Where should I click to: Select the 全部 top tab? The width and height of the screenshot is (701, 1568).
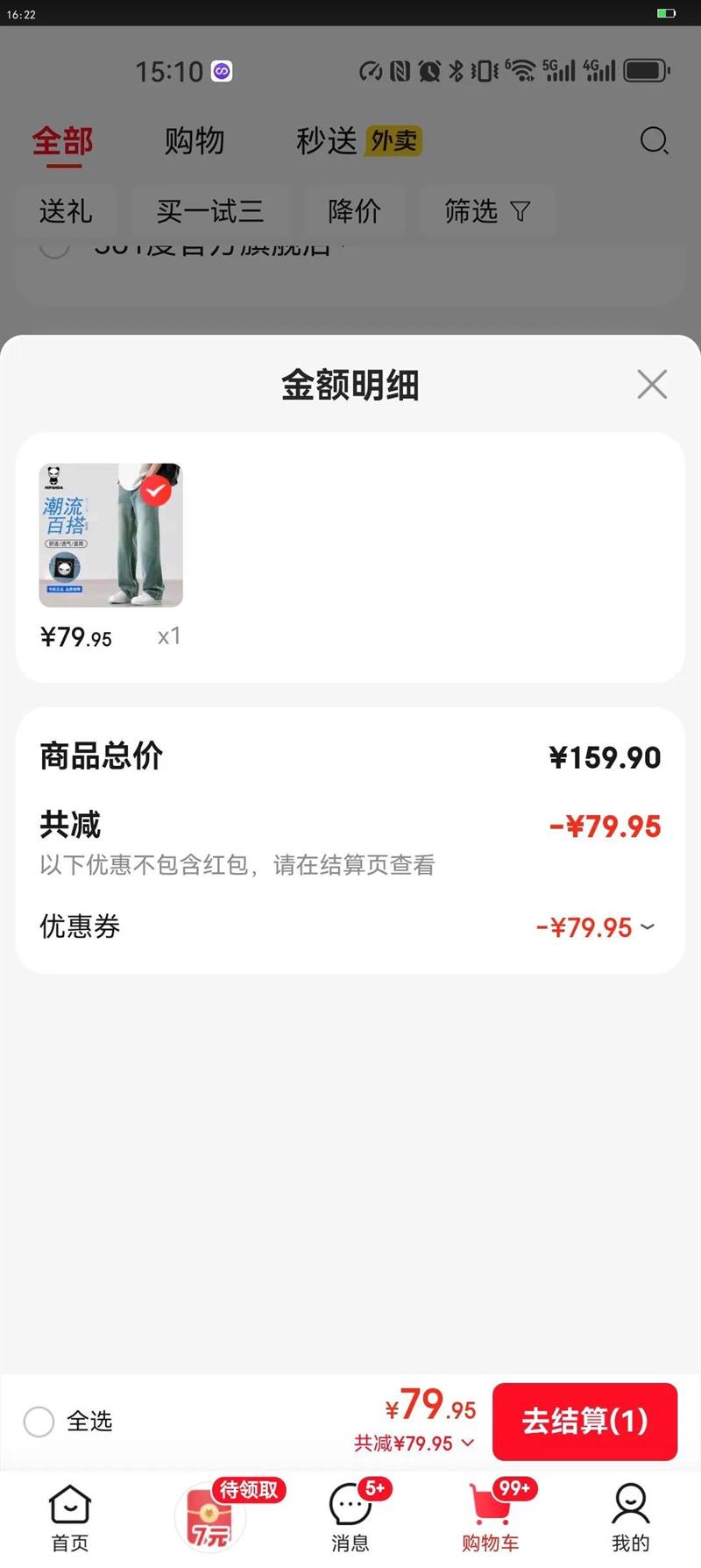(x=62, y=141)
